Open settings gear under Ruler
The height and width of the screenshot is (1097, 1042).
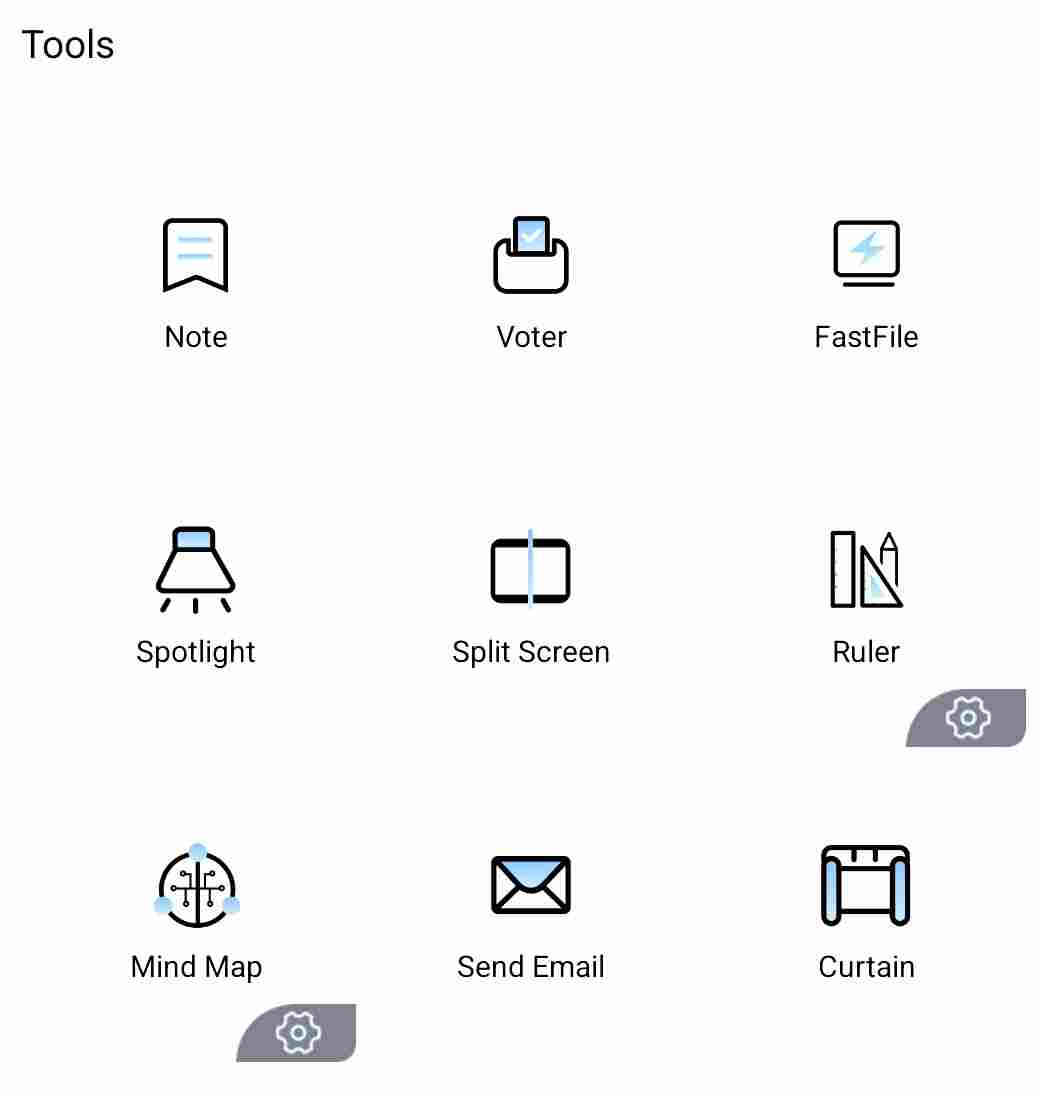(967, 718)
